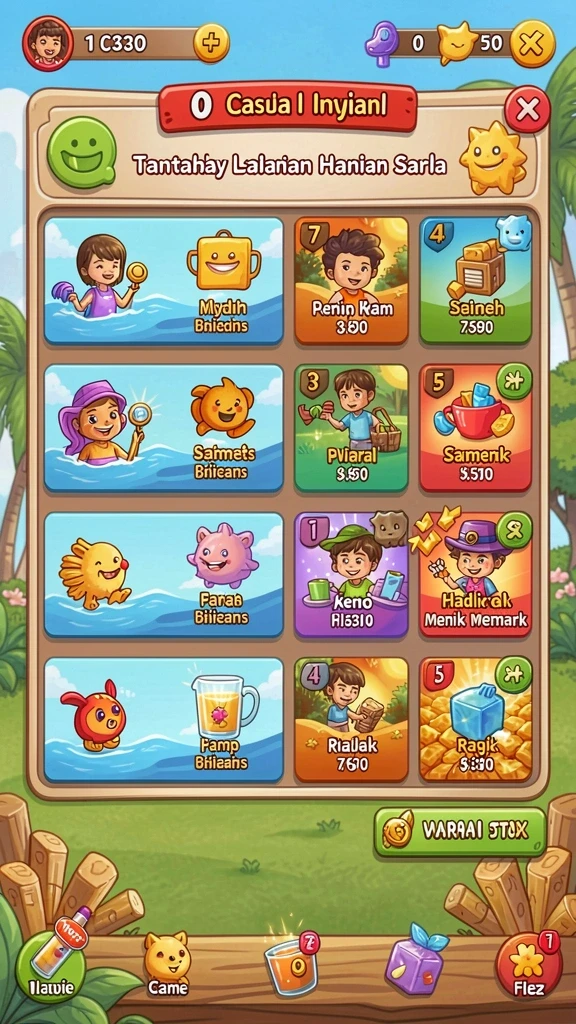Open the Famp Briieans card
The width and height of the screenshot is (576, 1024).
[163, 720]
